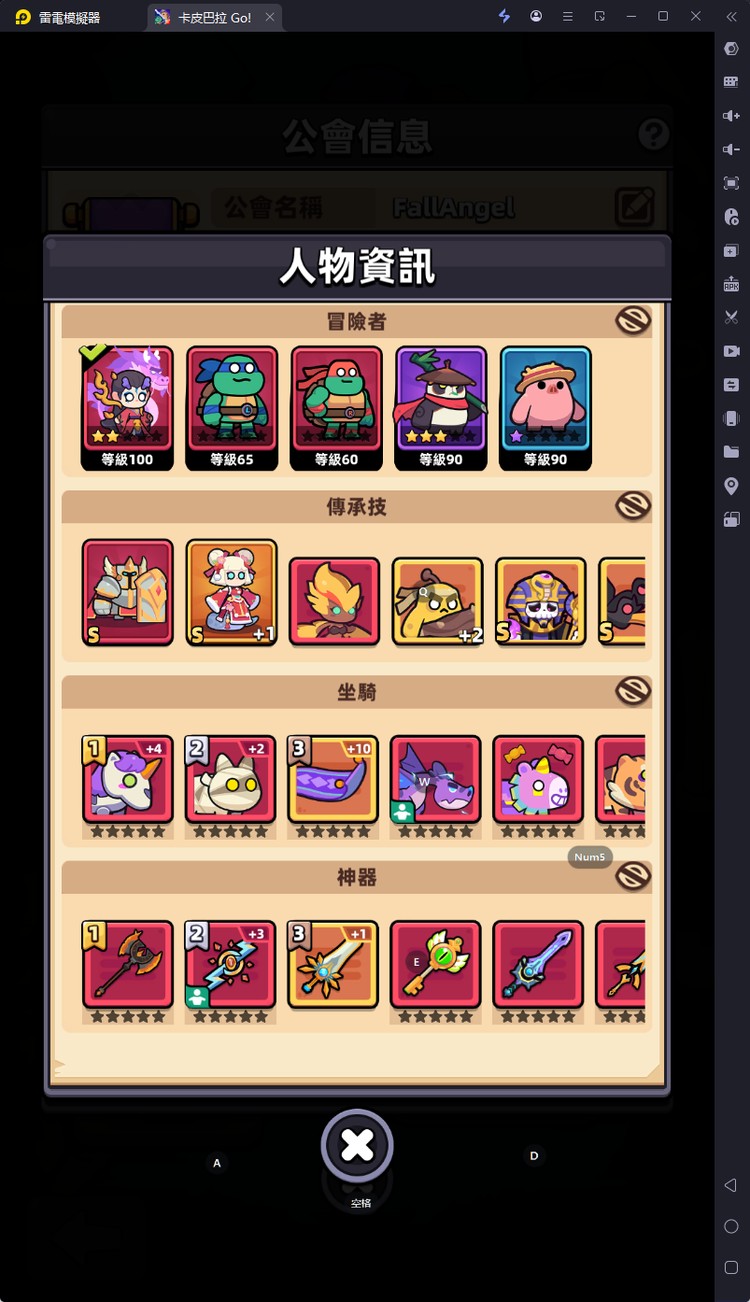The image size is (750, 1302).
Task: Open the armored knight inherited skill
Action: pos(127,593)
